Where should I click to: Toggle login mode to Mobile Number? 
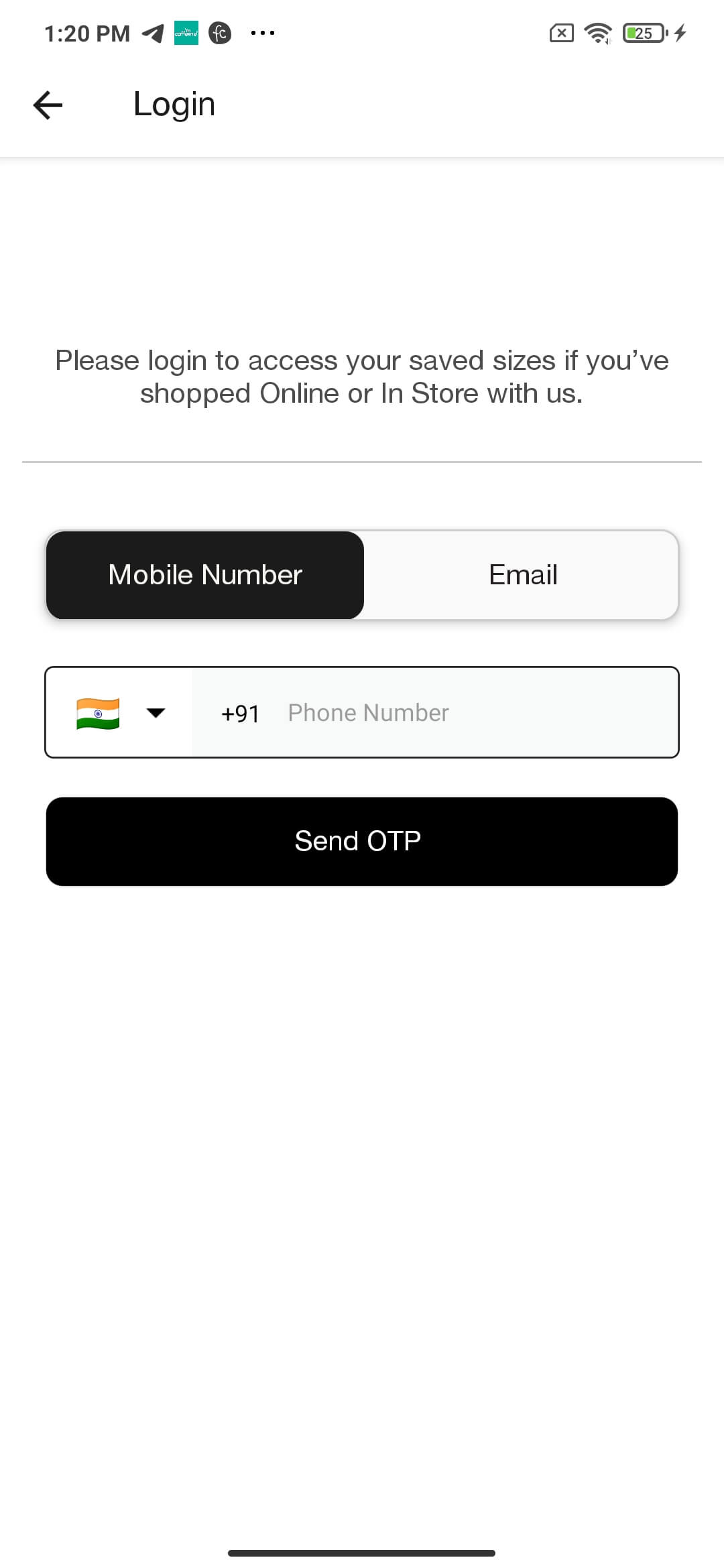(204, 574)
